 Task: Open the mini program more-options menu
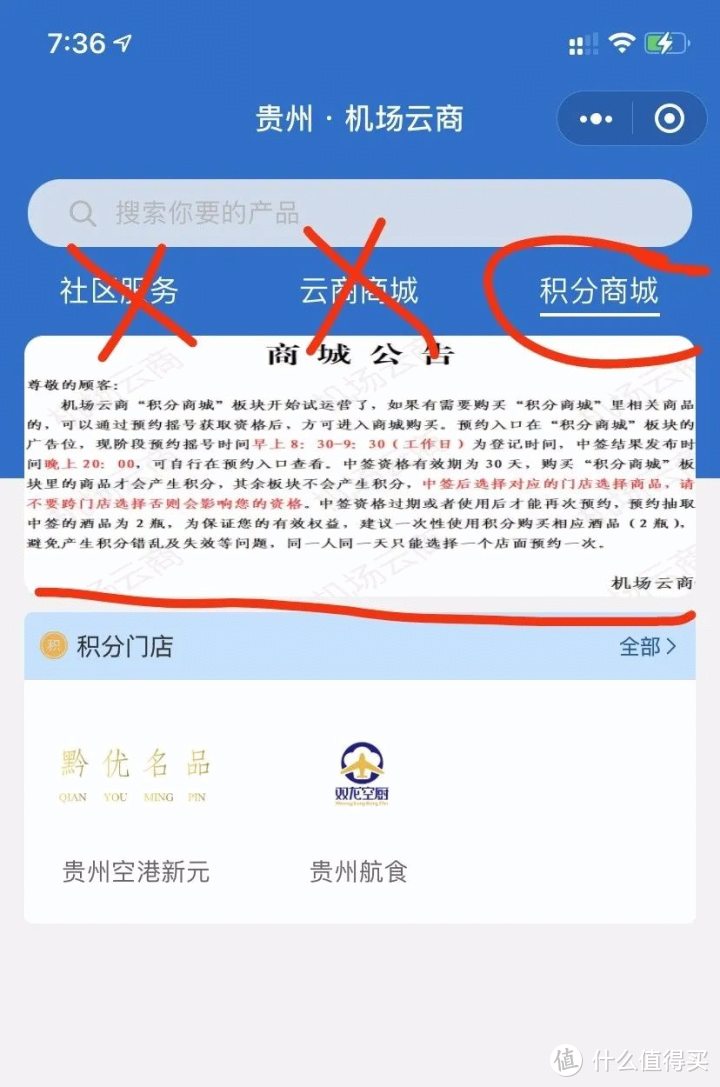(x=596, y=120)
